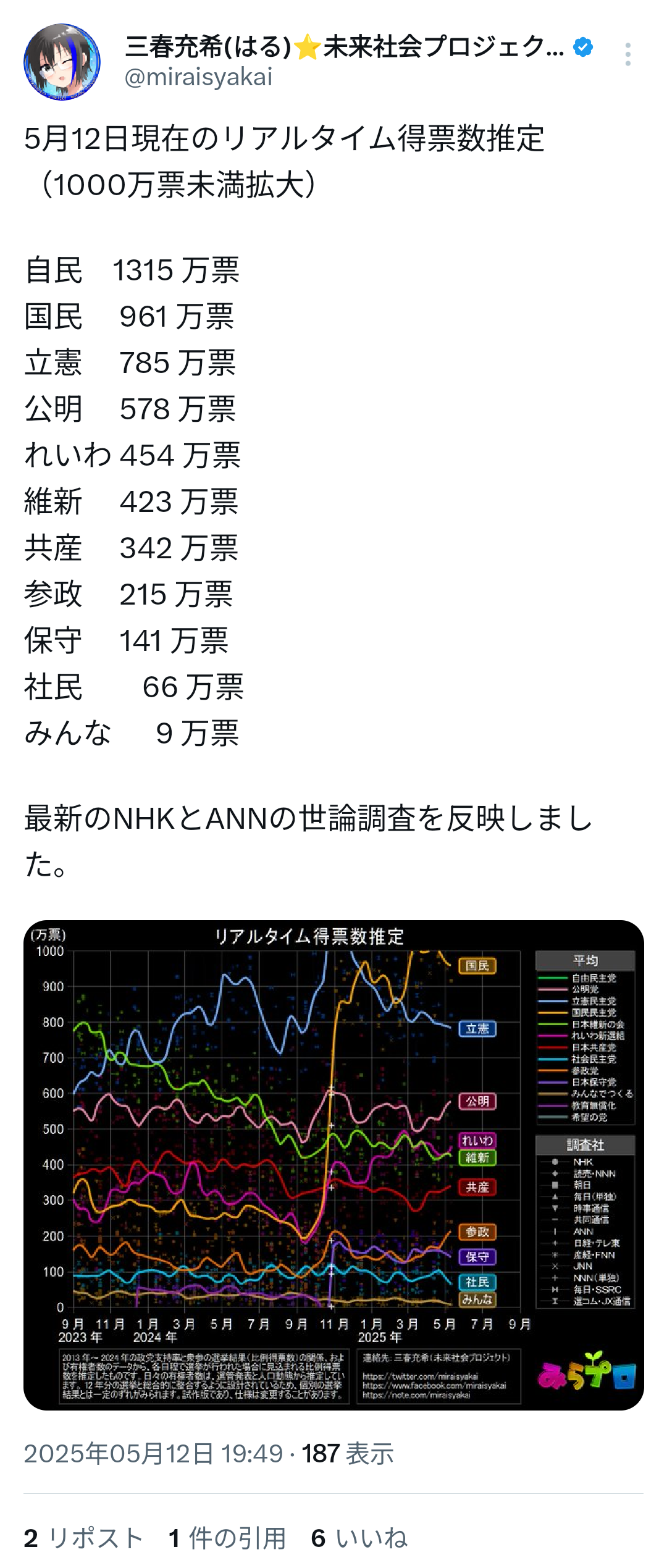This screenshot has height=1568, width=667.
Task: Show the 1 件の引用 quote post
Action: point(227,1538)
